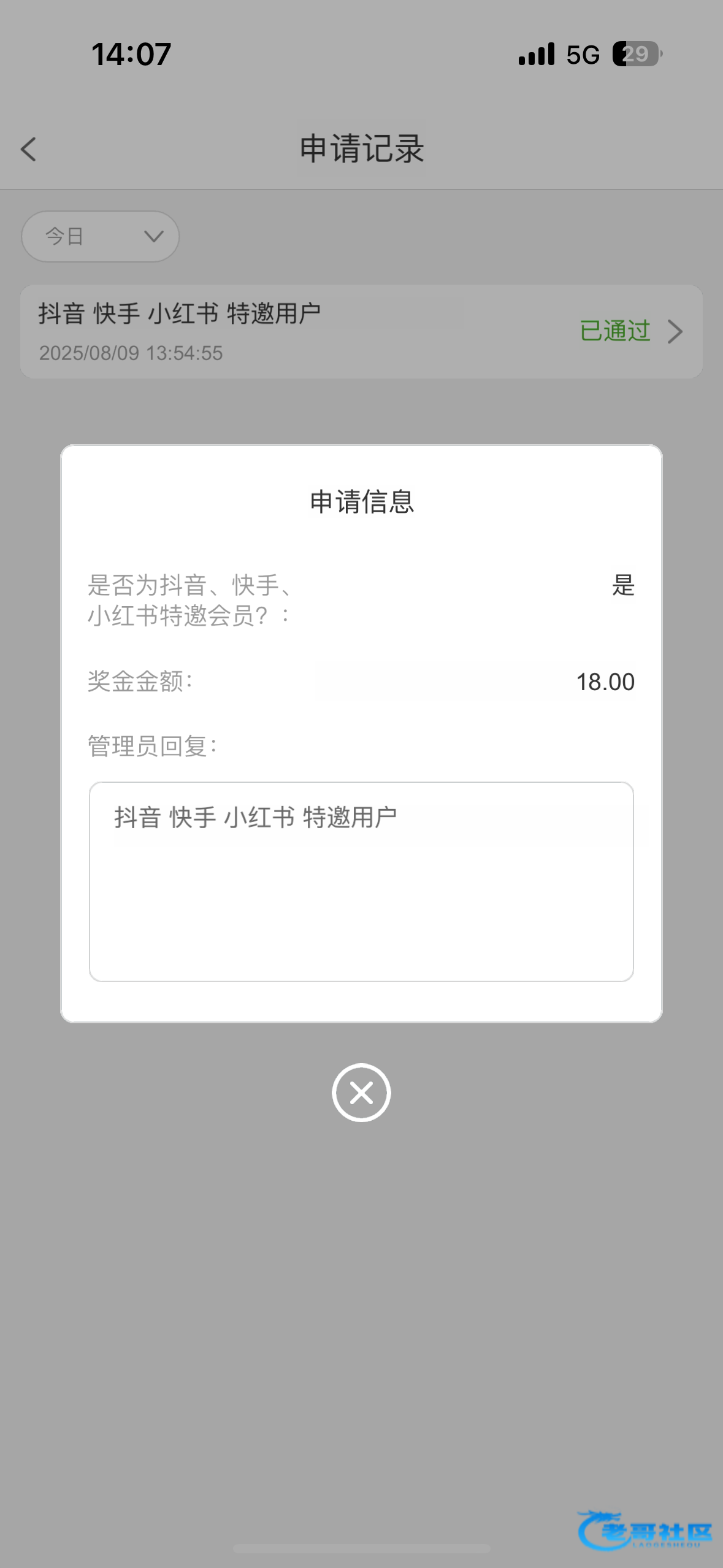Expand the 今日 date filter dropdown

tap(101, 236)
